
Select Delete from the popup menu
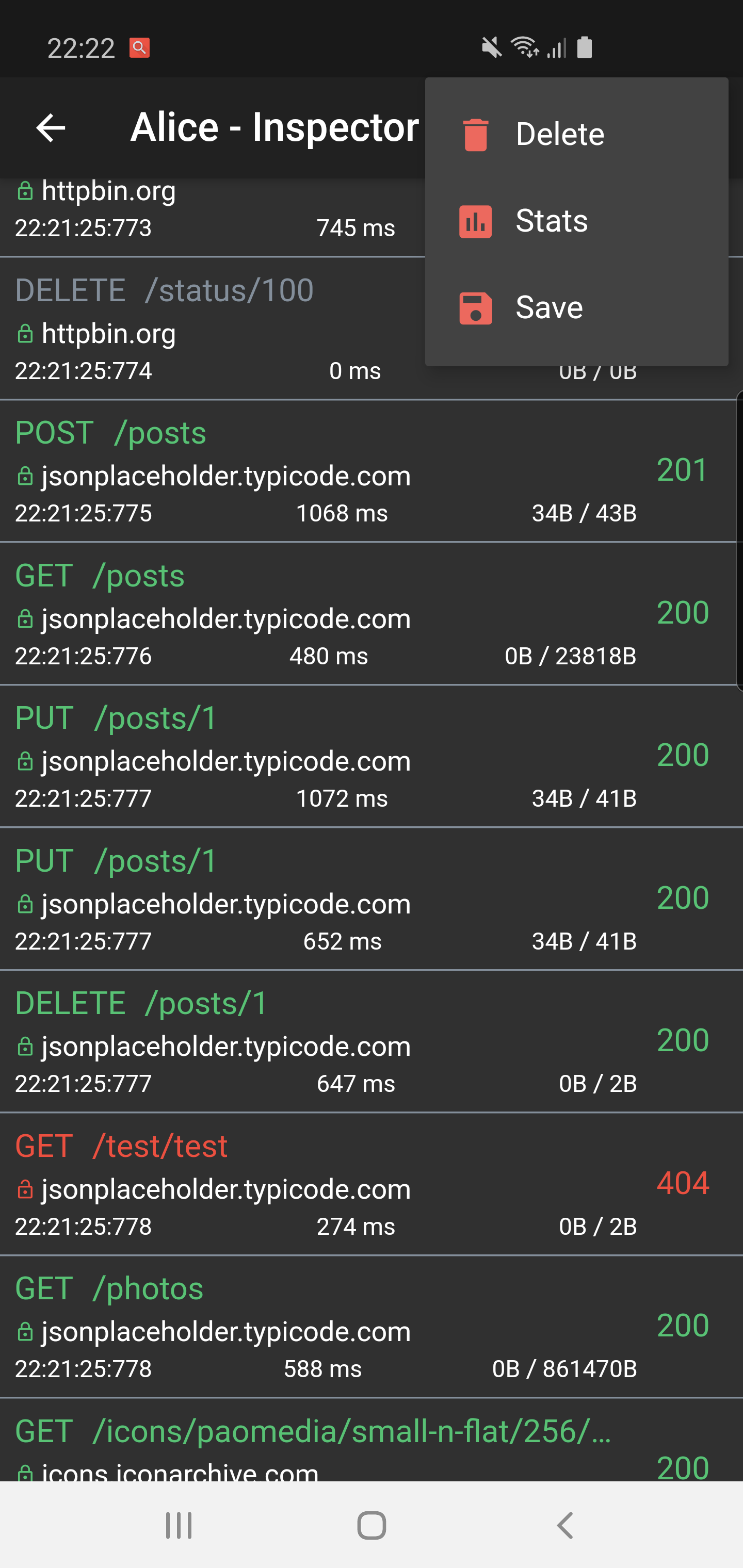click(559, 135)
